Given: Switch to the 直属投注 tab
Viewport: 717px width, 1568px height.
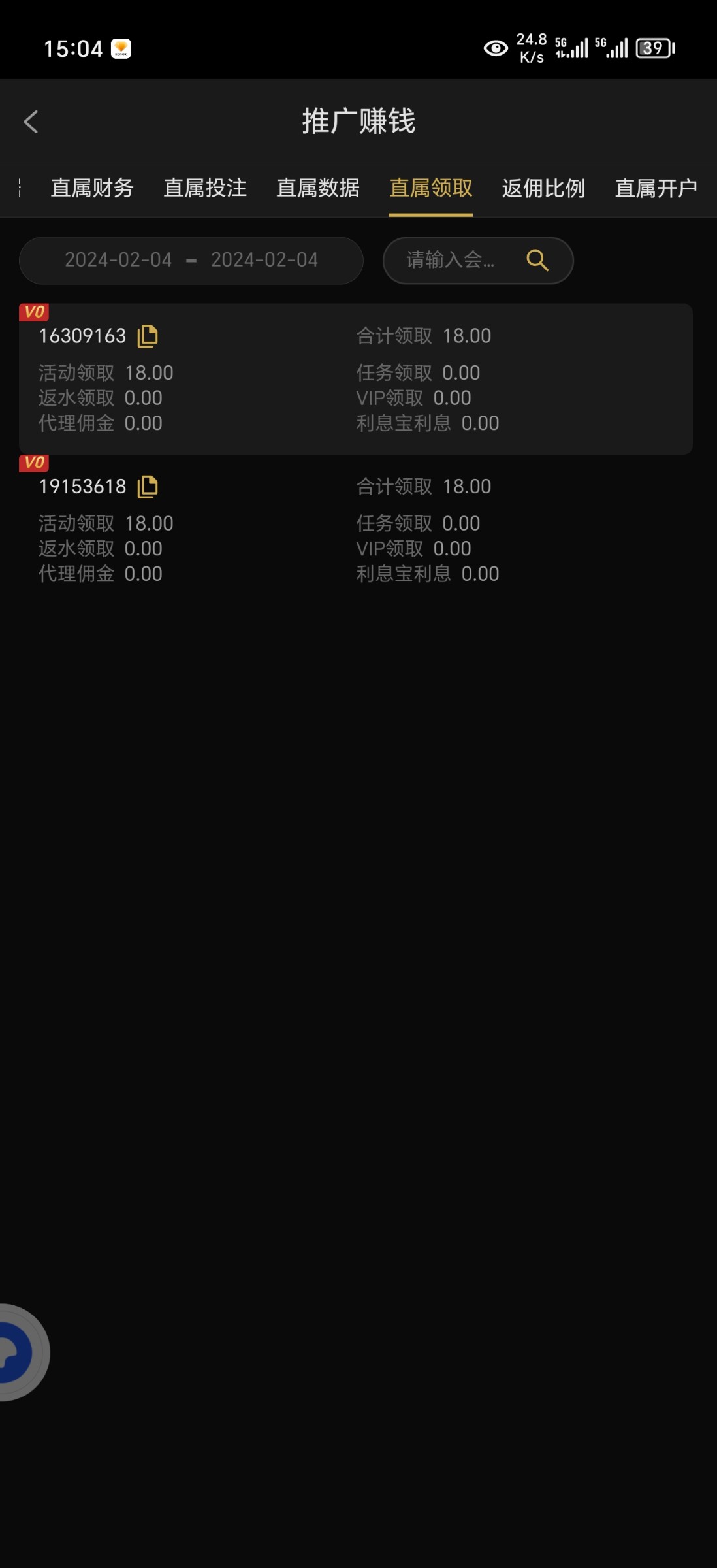Looking at the screenshot, I should click(x=204, y=188).
